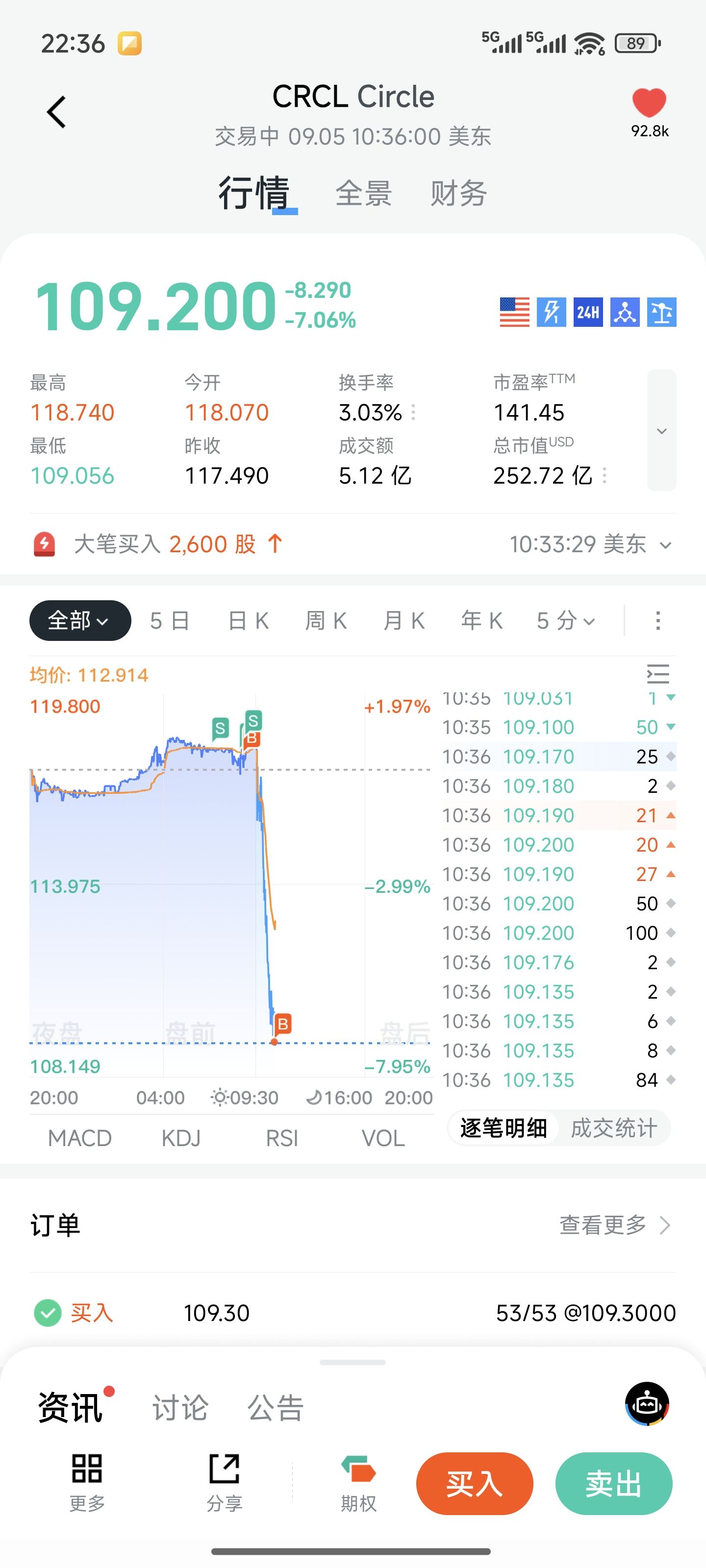Expand the stock details chevron panel
The width and height of the screenshot is (706, 1568).
[x=661, y=430]
